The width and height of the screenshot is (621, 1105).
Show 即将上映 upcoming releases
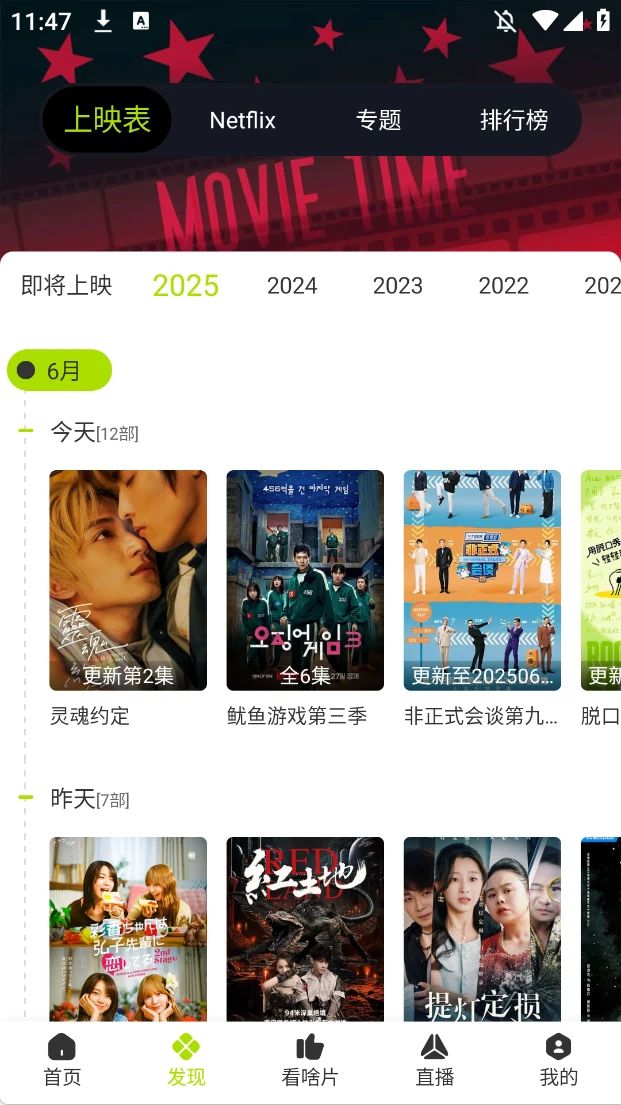[66, 286]
